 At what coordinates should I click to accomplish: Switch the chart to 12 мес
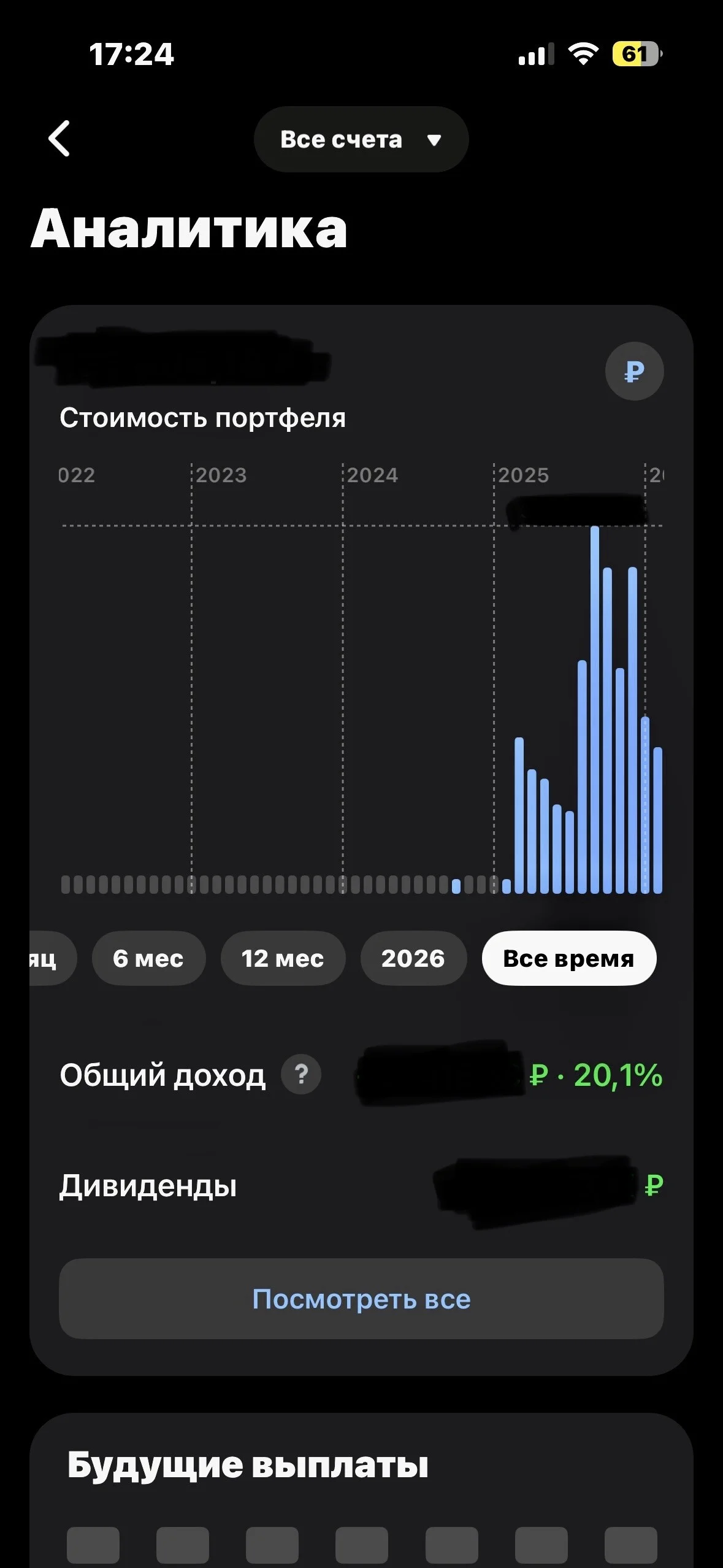(283, 958)
